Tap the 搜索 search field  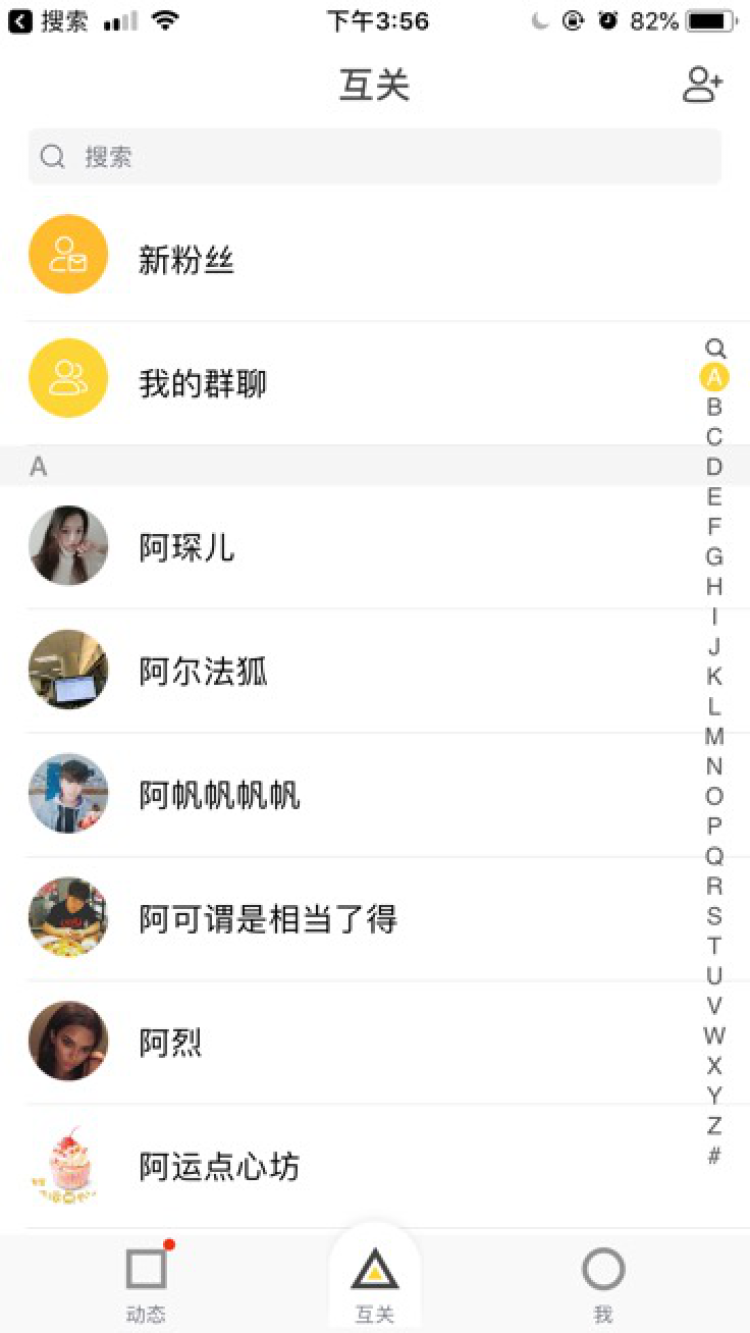pyautogui.click(x=375, y=157)
